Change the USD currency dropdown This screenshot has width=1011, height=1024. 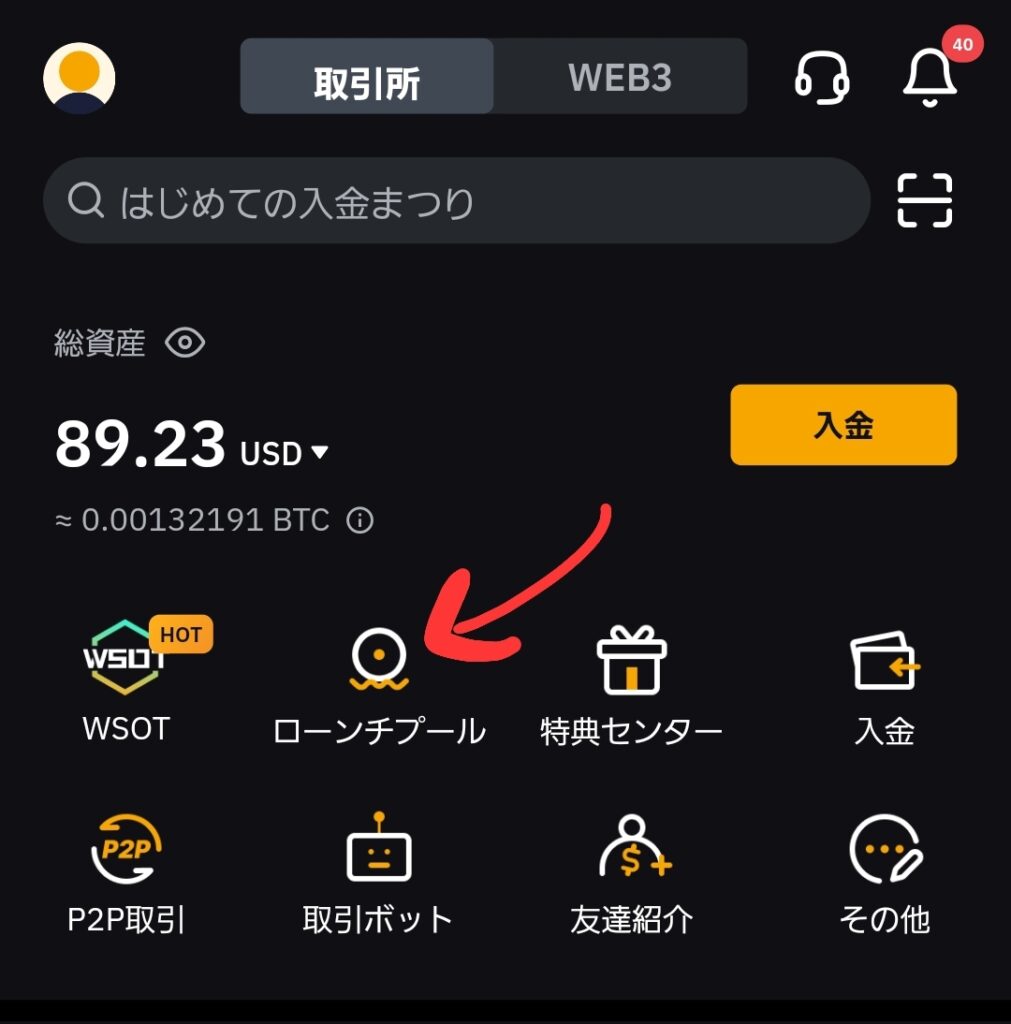(x=285, y=454)
